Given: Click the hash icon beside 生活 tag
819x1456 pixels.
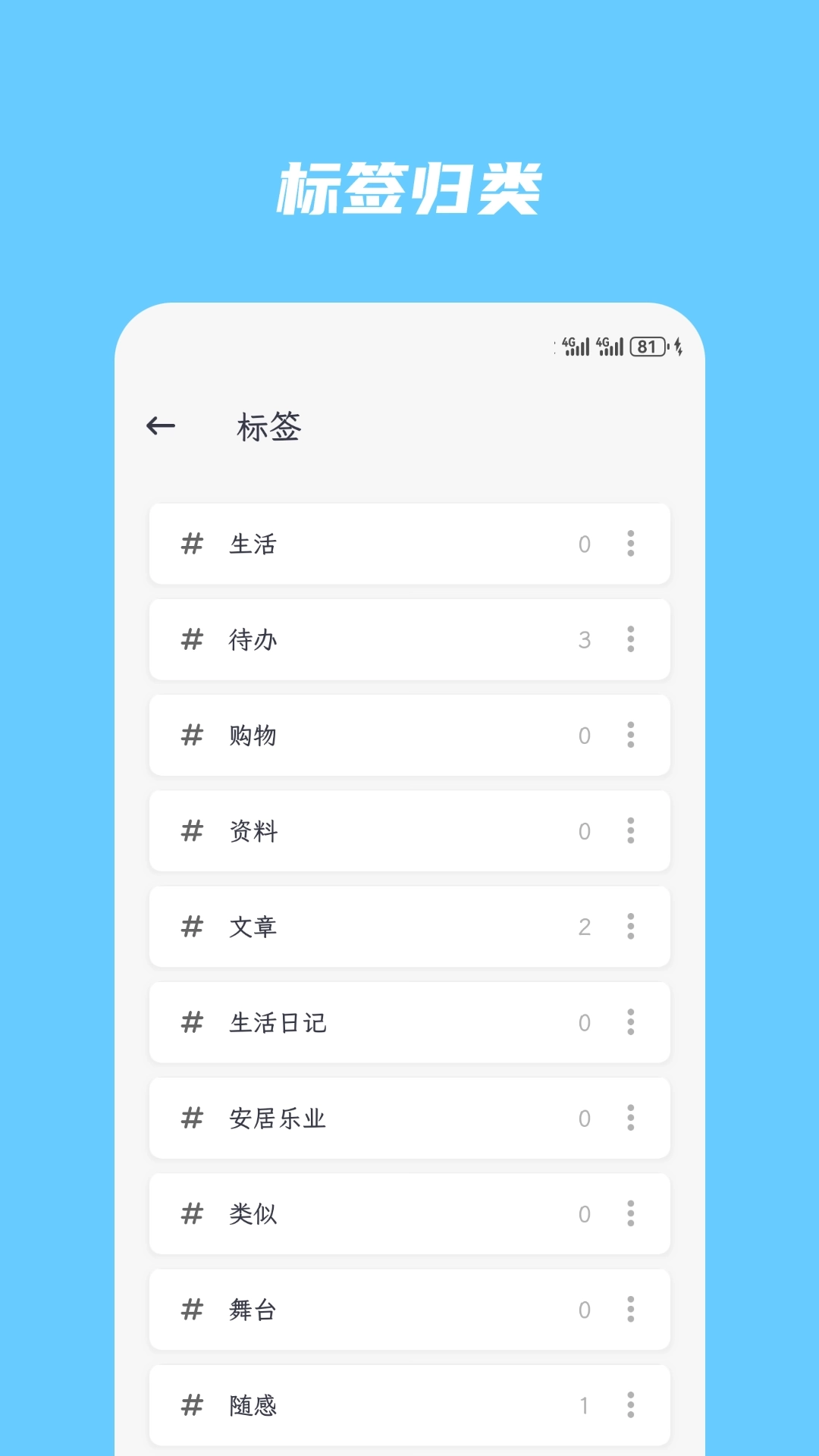Looking at the screenshot, I should [191, 544].
